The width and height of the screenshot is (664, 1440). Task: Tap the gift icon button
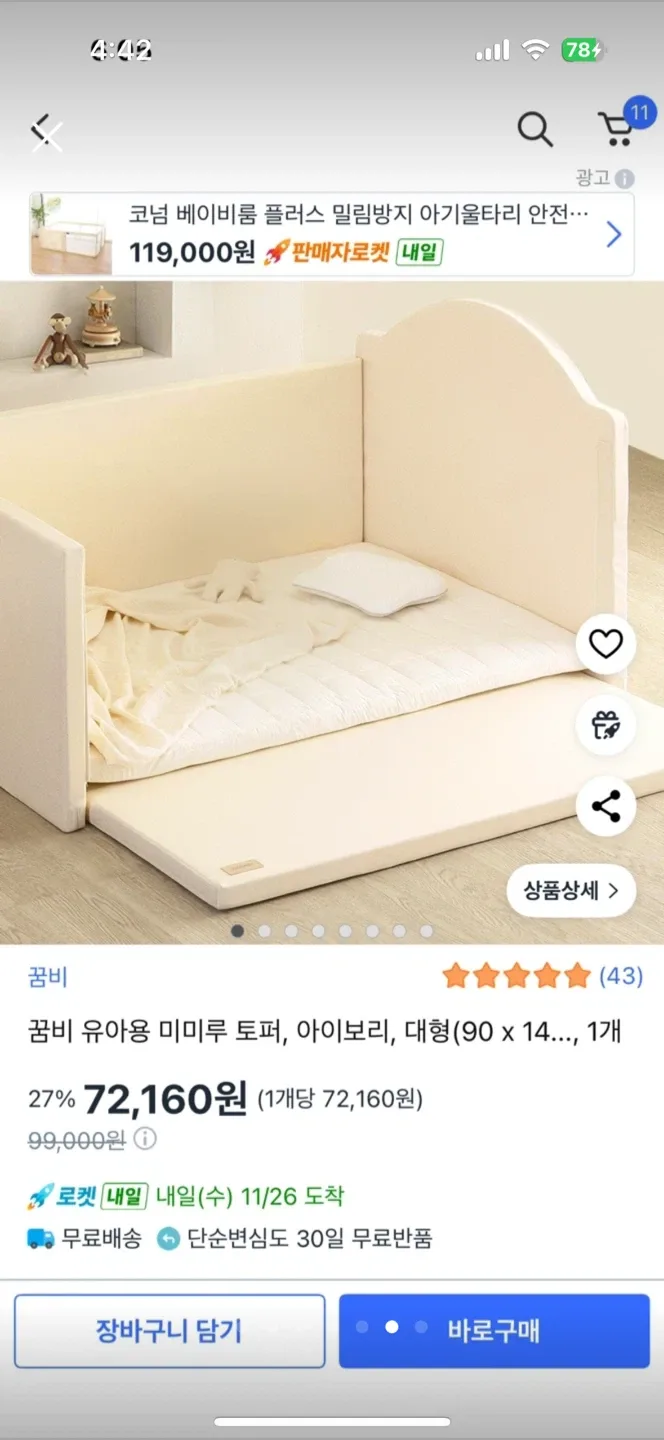coord(606,725)
